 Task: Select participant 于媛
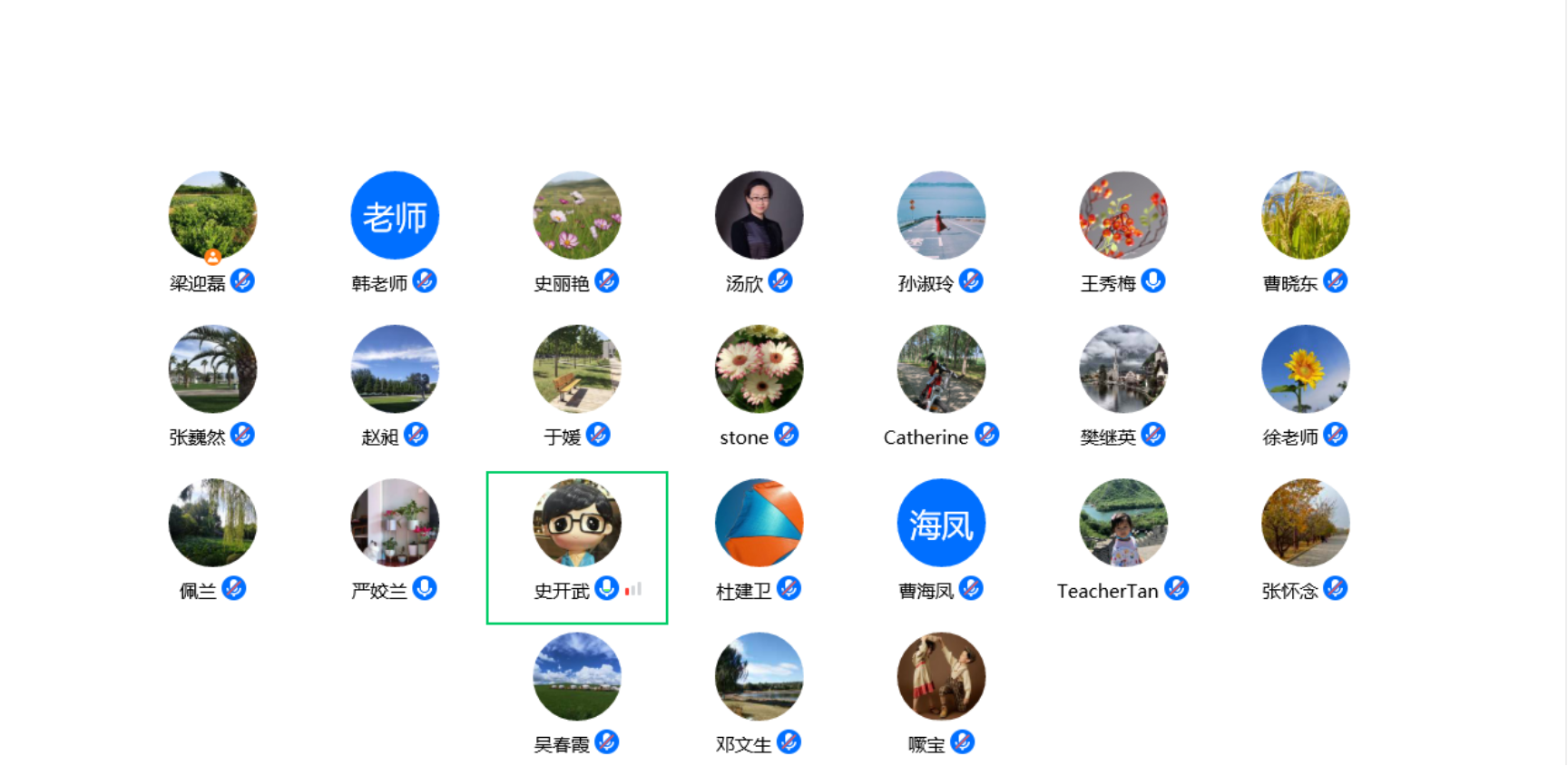click(577, 369)
